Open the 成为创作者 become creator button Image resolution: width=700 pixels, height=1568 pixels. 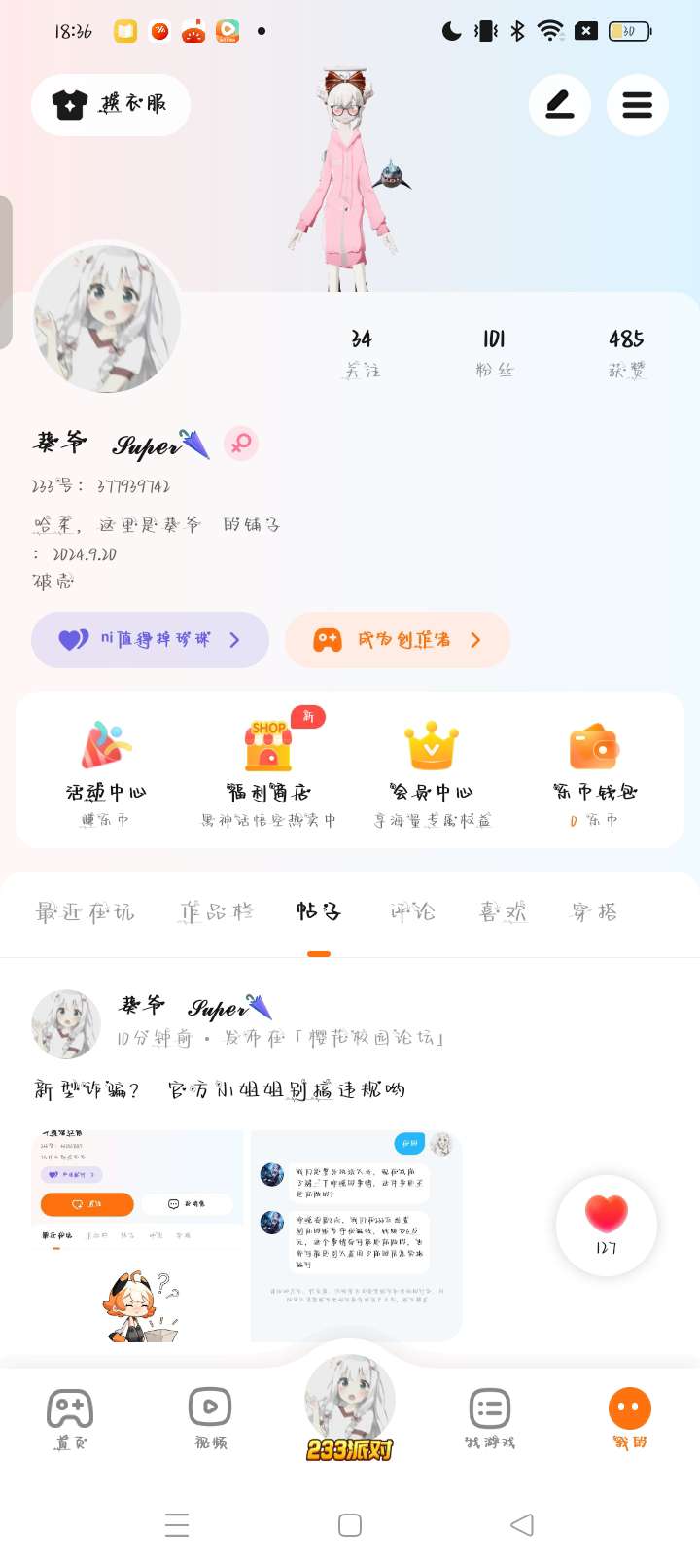coord(398,640)
